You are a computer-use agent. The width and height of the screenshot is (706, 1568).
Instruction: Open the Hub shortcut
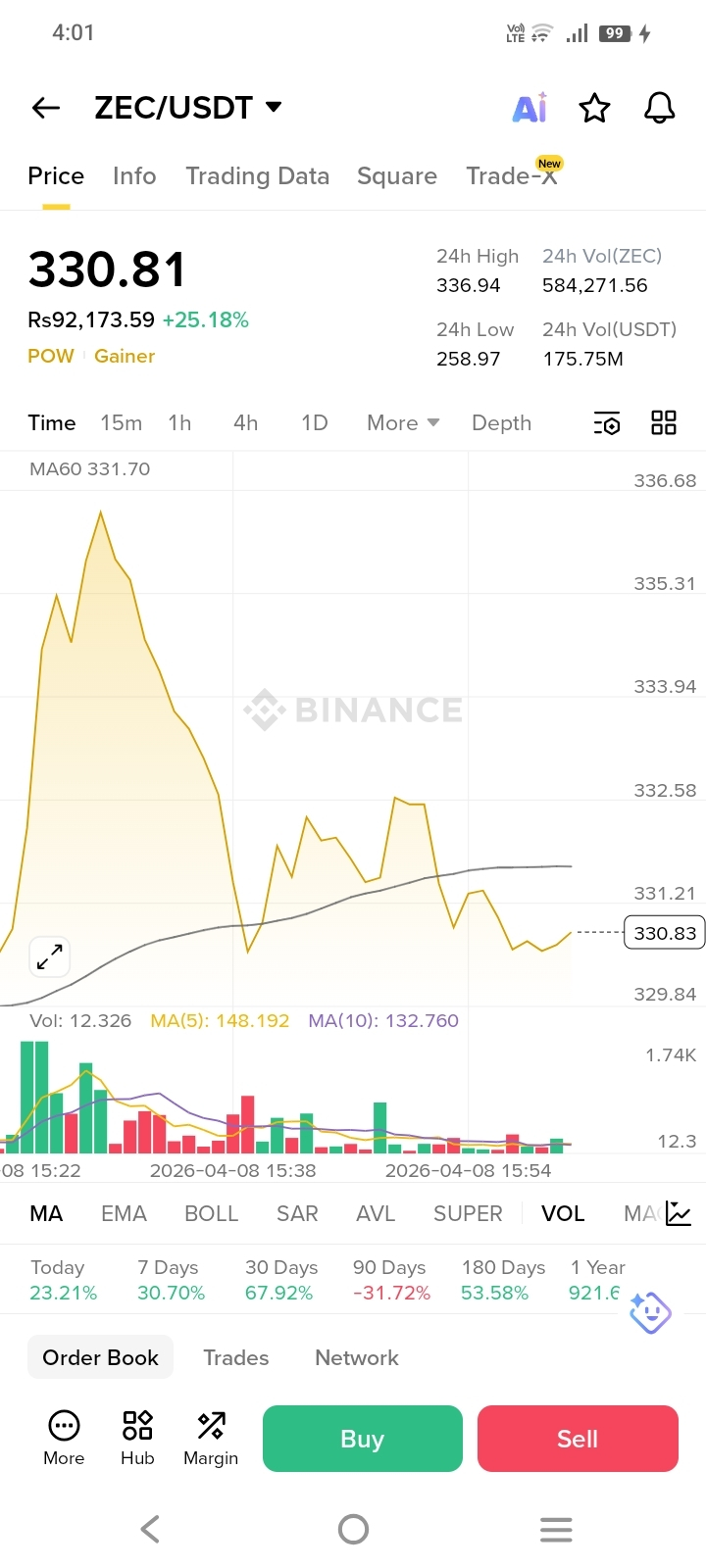pos(137,1437)
